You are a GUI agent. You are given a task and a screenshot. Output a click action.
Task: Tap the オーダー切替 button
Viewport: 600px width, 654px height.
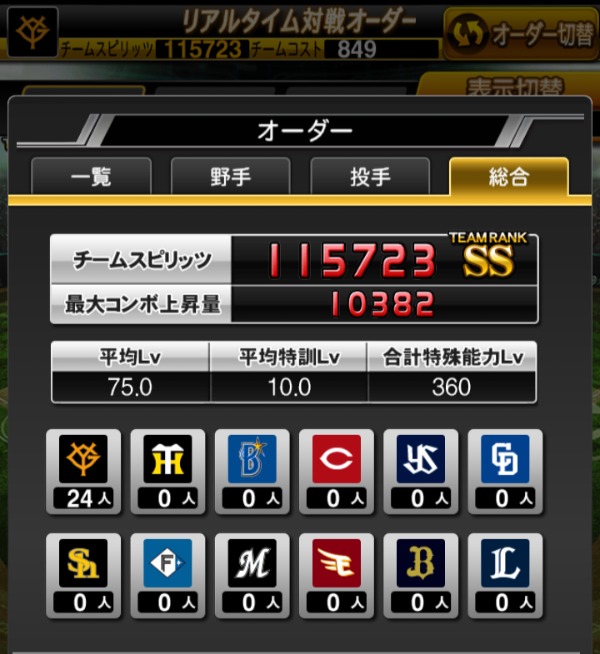click(x=521, y=34)
